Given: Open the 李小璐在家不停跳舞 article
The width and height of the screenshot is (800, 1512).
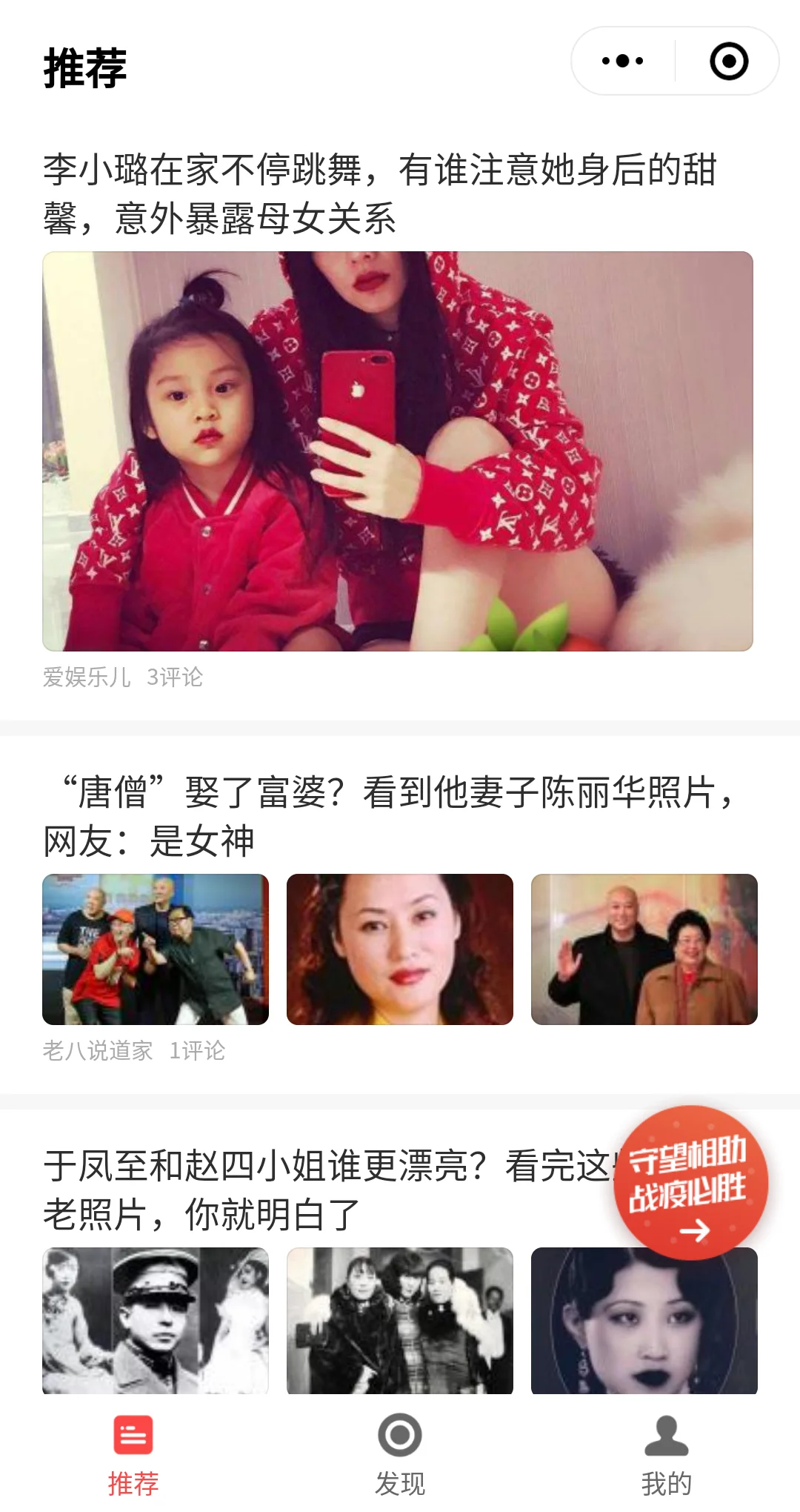Looking at the screenshot, I should point(379,193).
